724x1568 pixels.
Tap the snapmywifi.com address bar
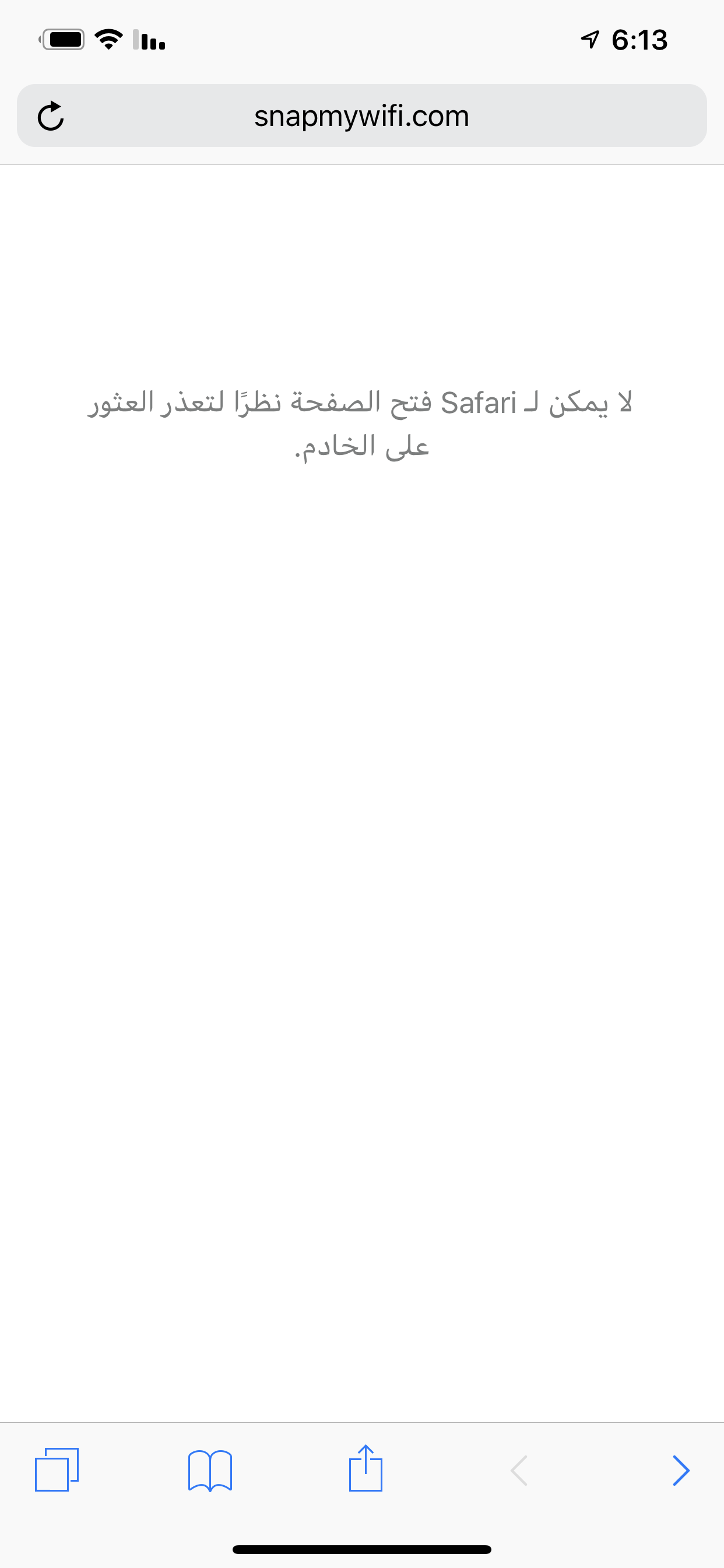click(362, 116)
